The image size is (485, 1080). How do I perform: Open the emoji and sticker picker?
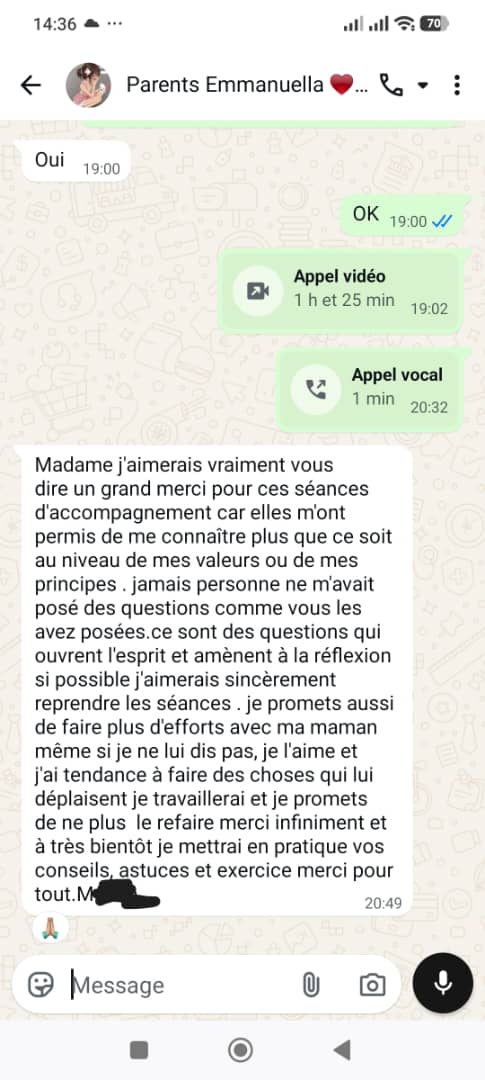41,985
